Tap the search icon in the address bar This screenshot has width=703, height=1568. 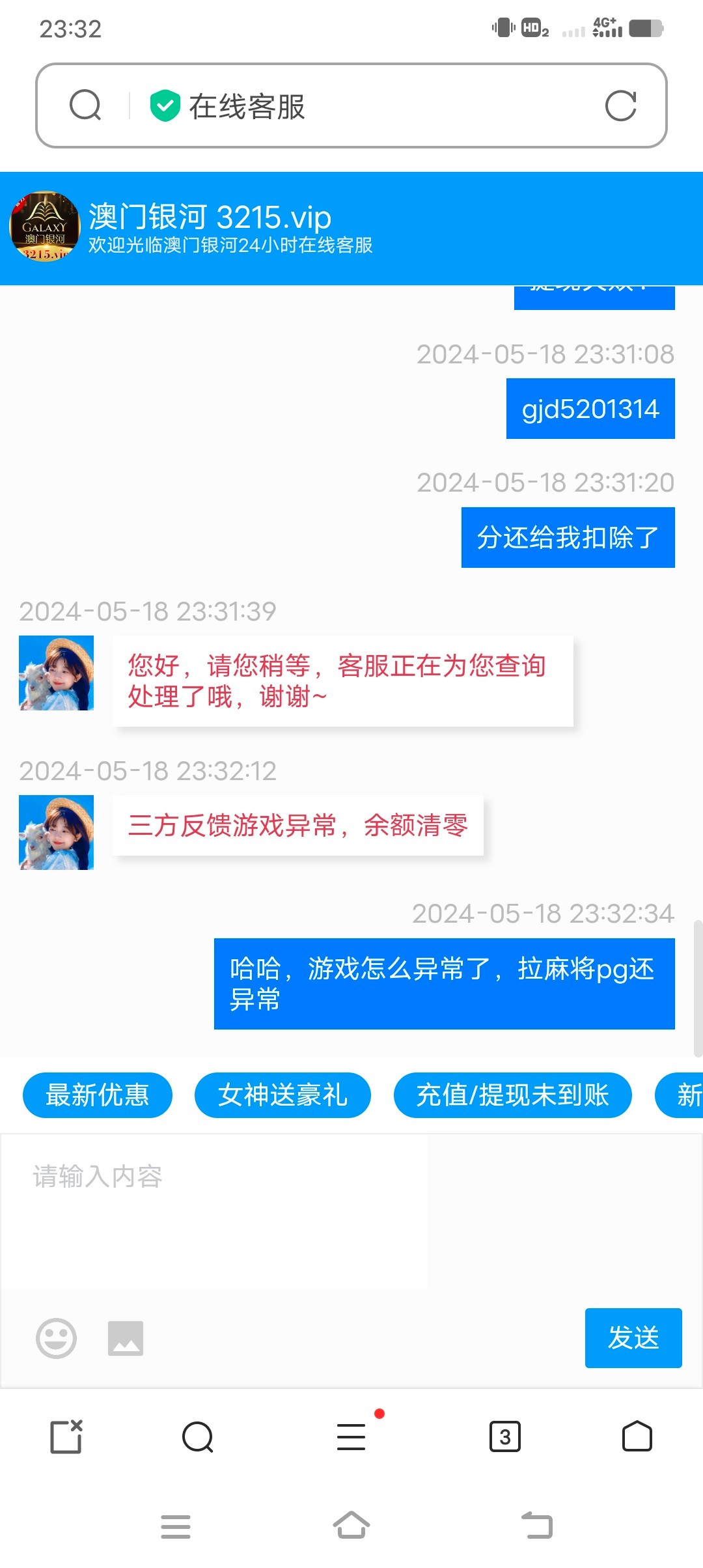coord(85,105)
